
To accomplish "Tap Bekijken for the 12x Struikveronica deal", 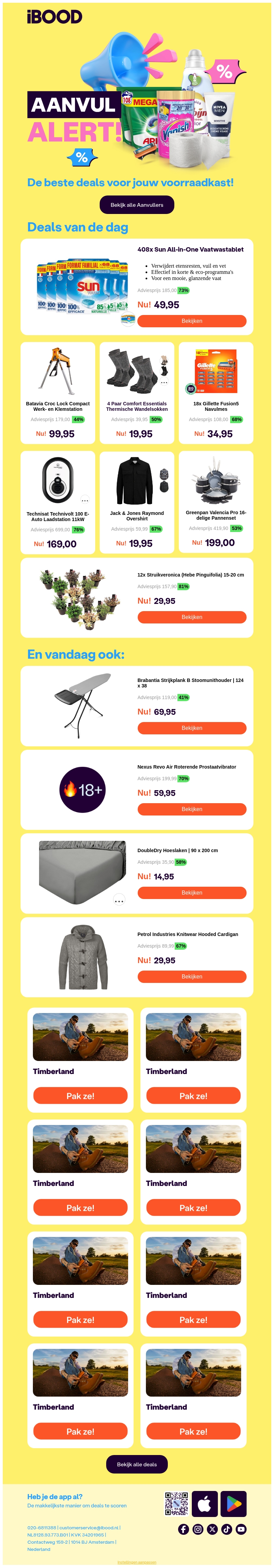I will click(x=192, y=617).
